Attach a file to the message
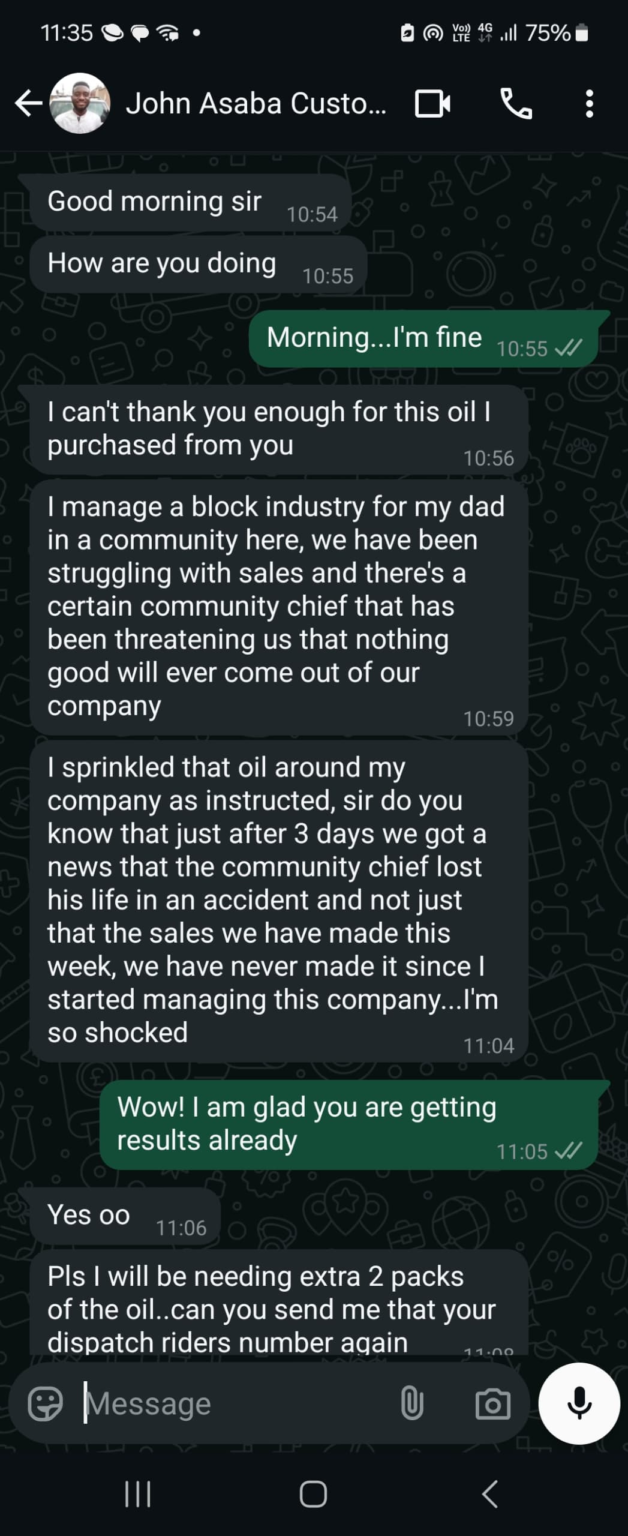Screen dimensions: 628x1536 [411, 1403]
